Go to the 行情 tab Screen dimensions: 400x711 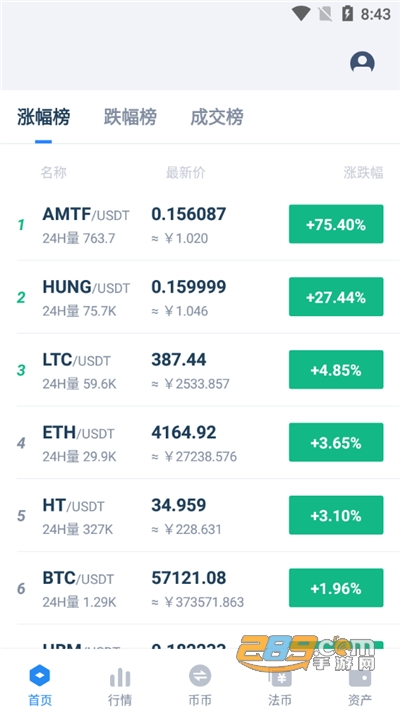click(x=120, y=686)
